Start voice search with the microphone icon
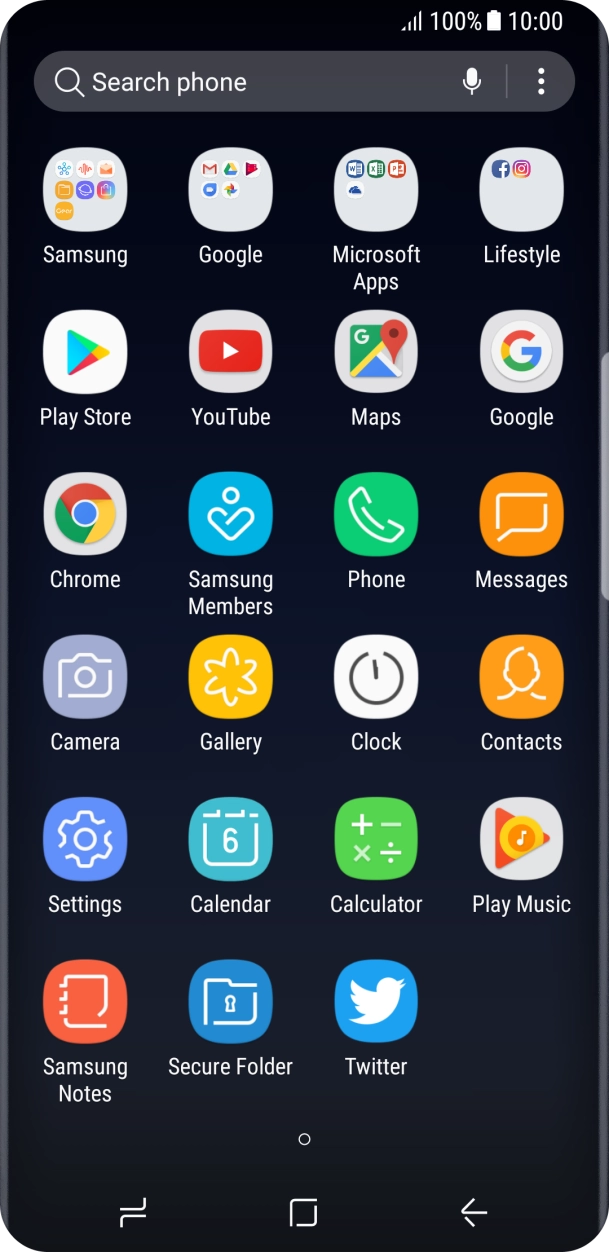Screen dimensions: 609x1252 tap(472, 82)
